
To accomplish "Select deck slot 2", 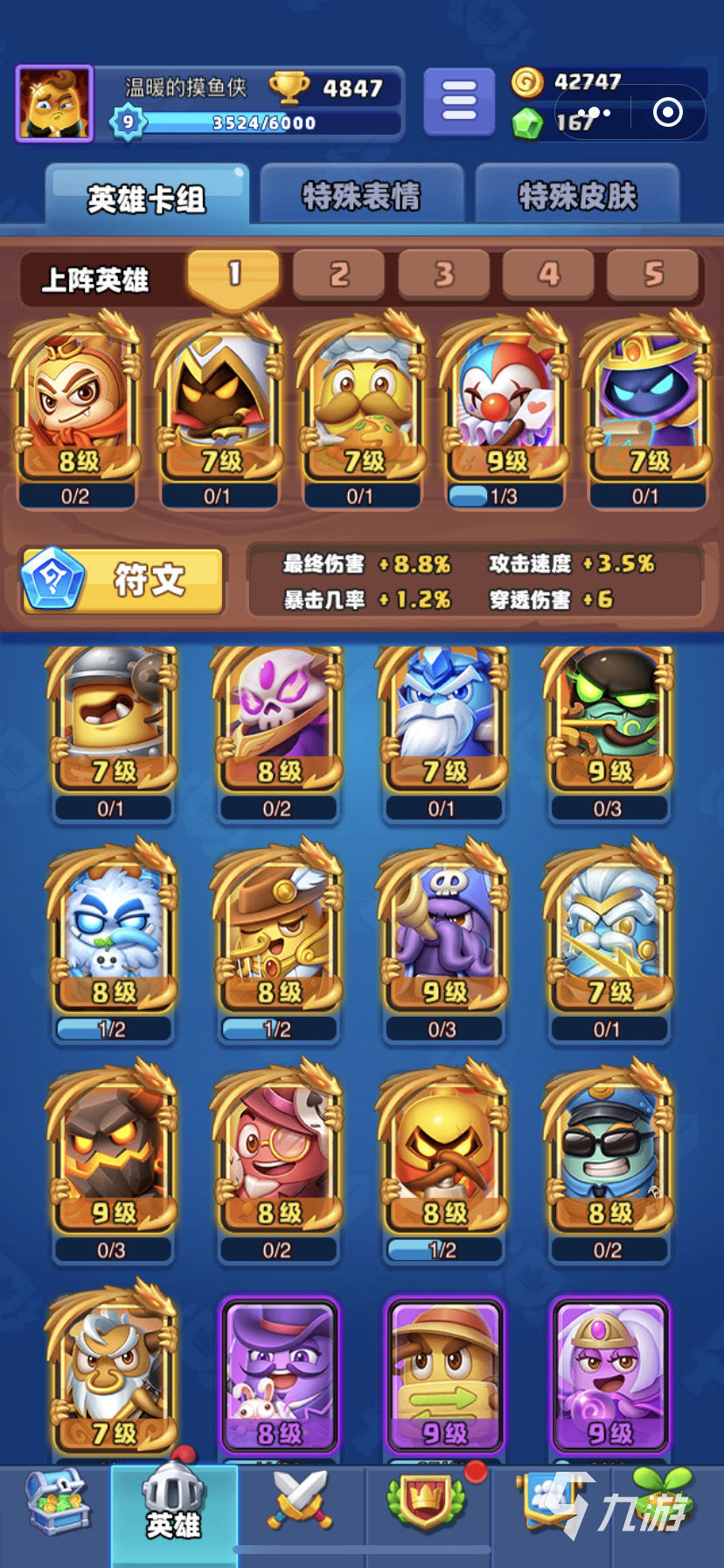I will pos(339,275).
